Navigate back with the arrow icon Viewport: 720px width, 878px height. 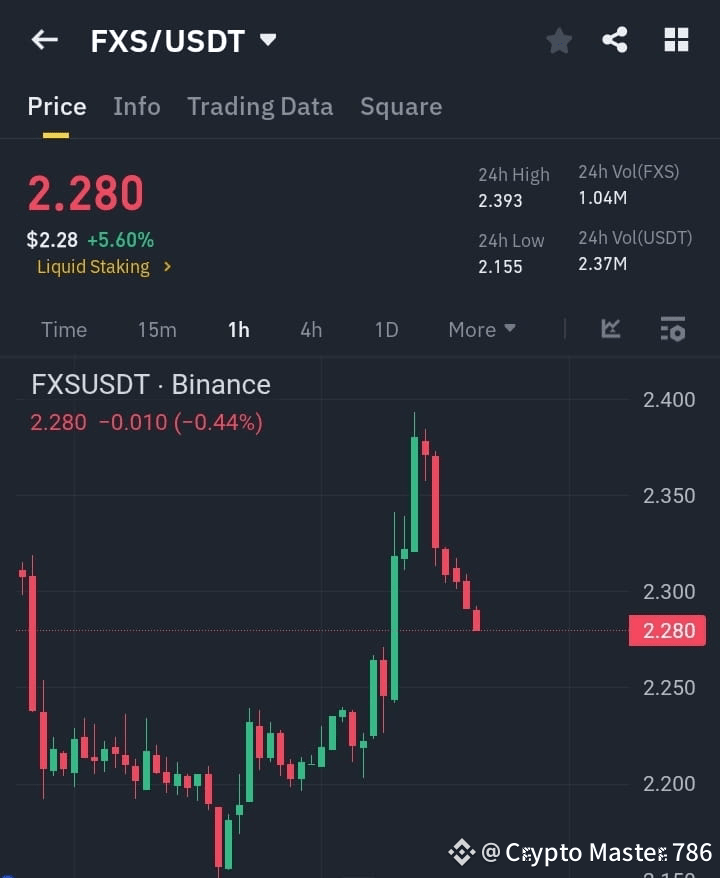tap(43, 40)
